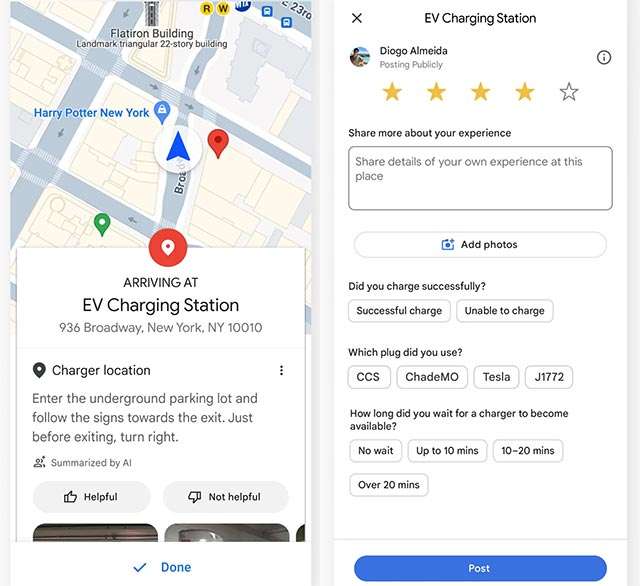Choose the Tesla plug
640x586 pixels.
click(x=496, y=377)
